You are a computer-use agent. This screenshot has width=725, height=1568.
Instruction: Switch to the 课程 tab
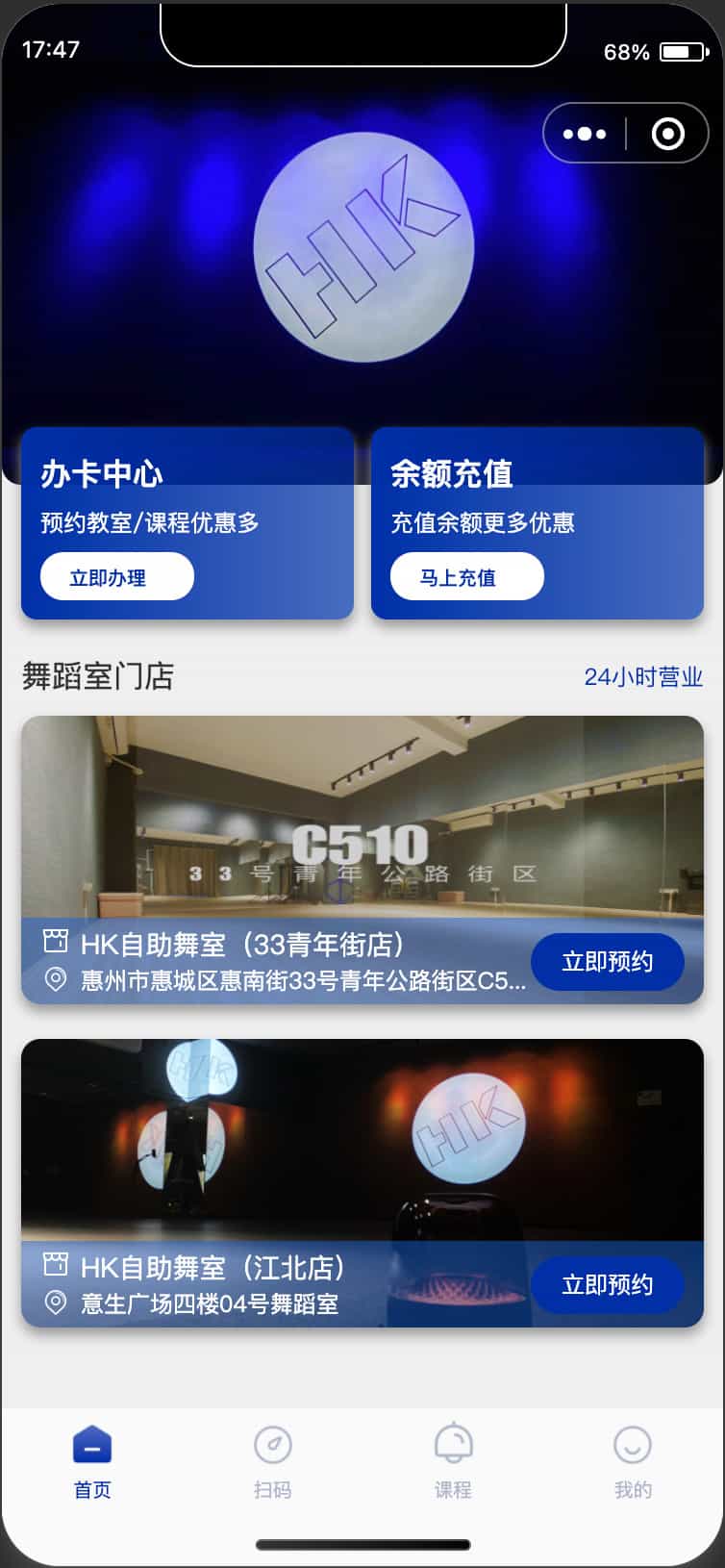pos(453,1462)
